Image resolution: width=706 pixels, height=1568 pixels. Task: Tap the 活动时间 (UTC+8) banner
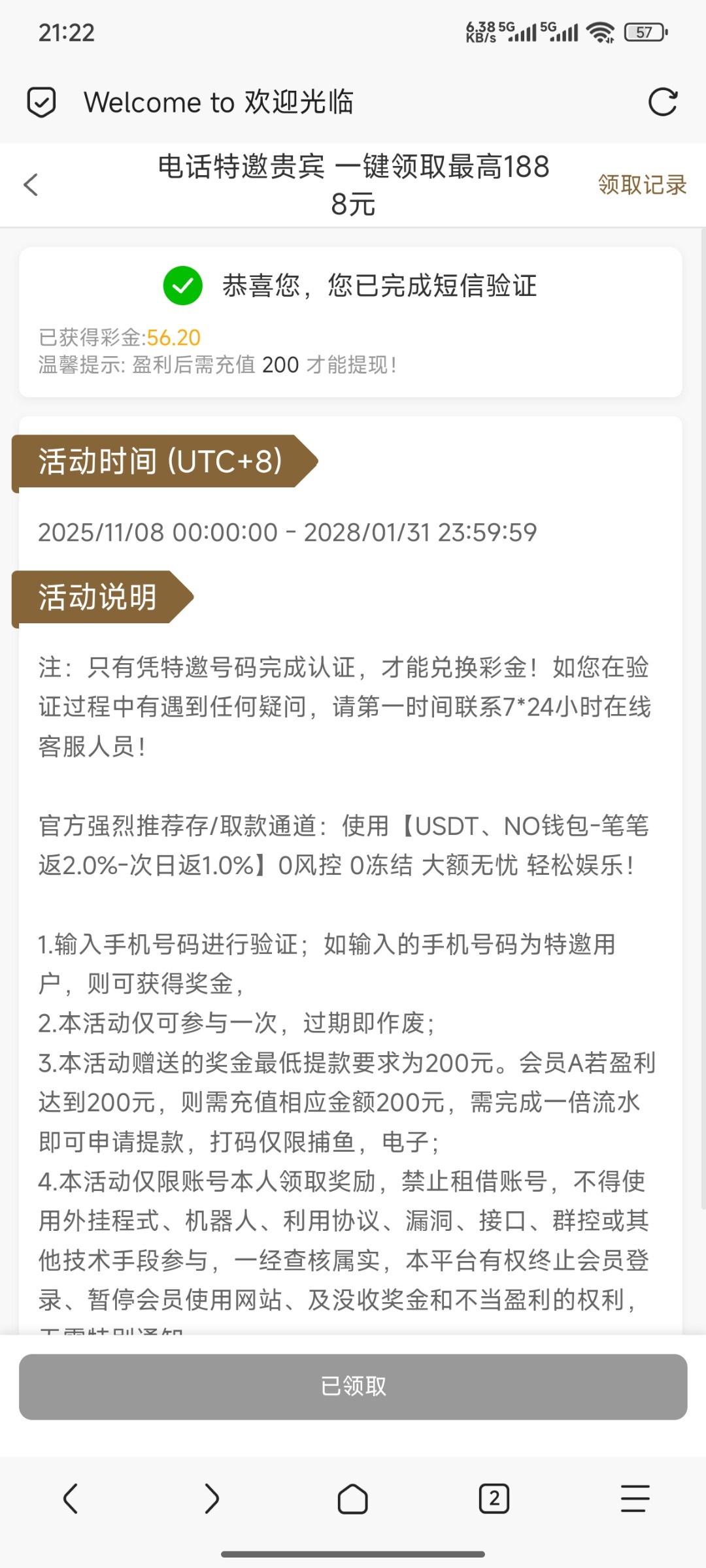(x=157, y=463)
